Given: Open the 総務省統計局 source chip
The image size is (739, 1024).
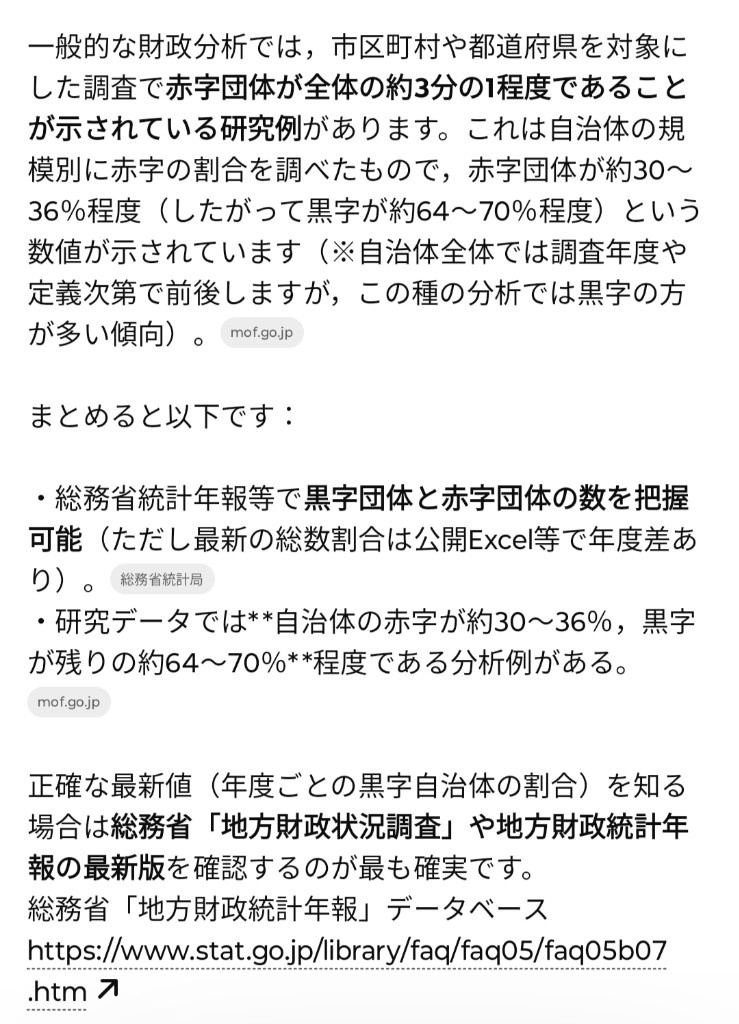Looking at the screenshot, I should (x=160, y=579).
